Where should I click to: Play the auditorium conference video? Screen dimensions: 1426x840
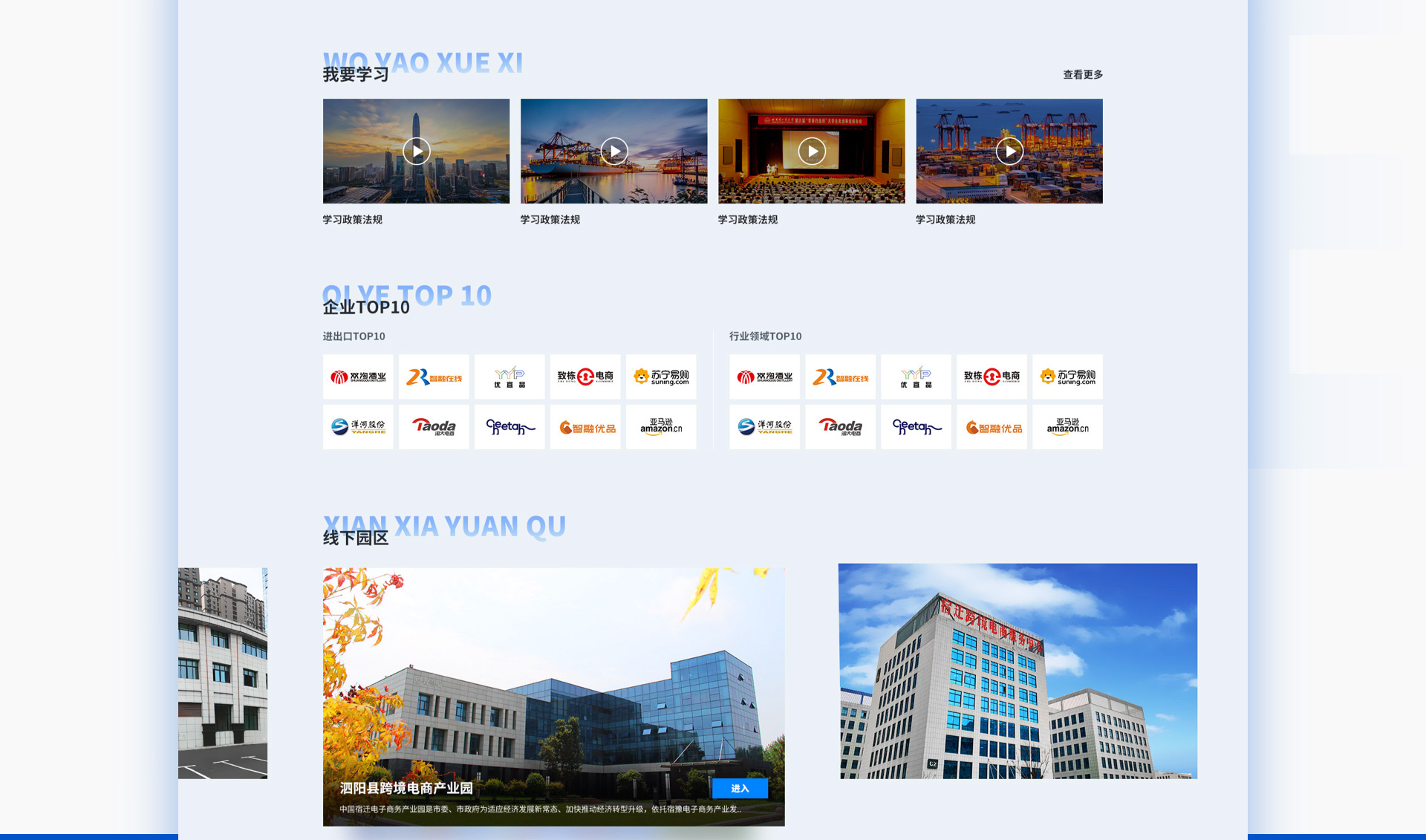click(811, 152)
